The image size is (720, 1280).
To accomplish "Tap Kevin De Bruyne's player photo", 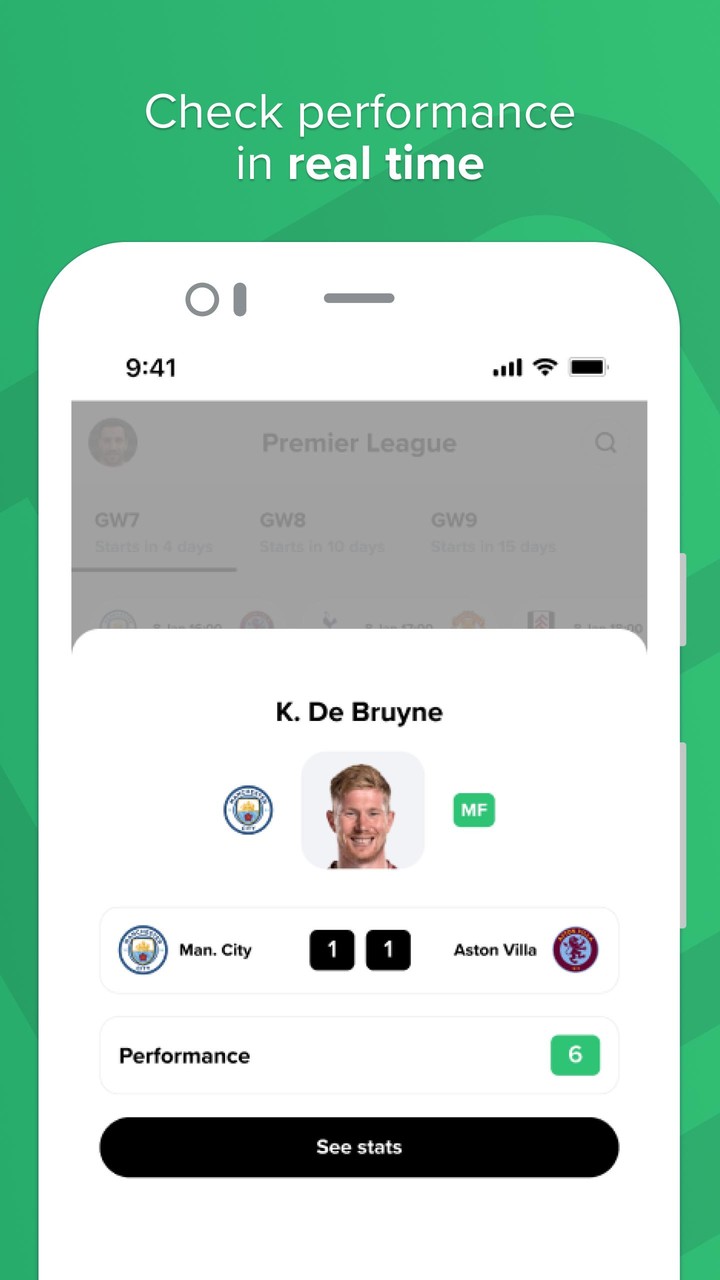I will 362,811.
